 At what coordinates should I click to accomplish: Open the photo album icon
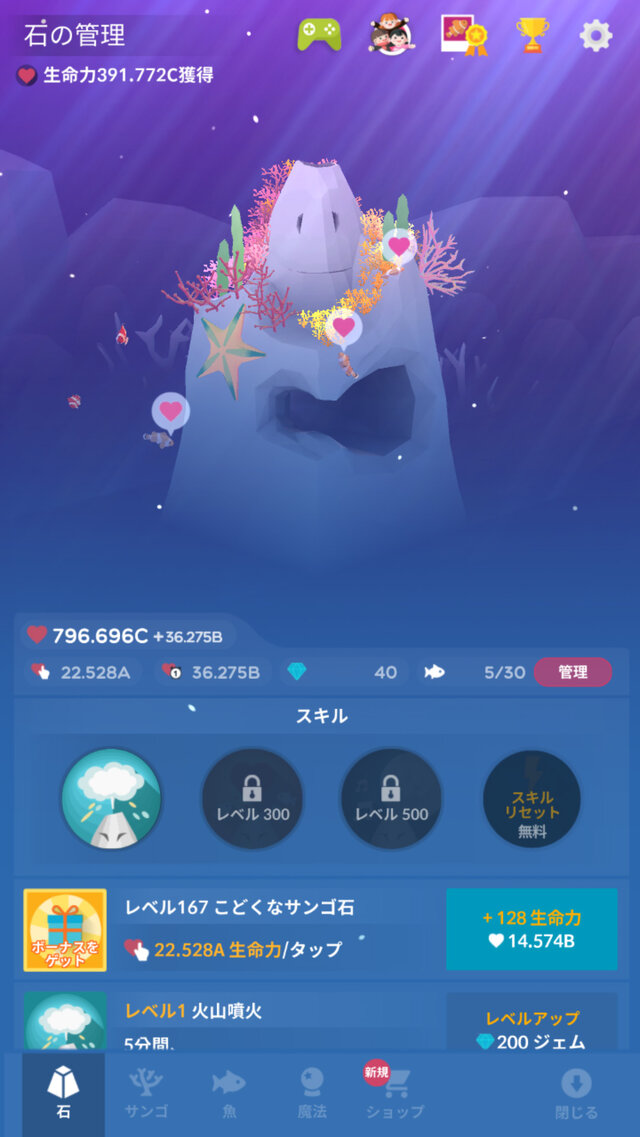pos(463,35)
